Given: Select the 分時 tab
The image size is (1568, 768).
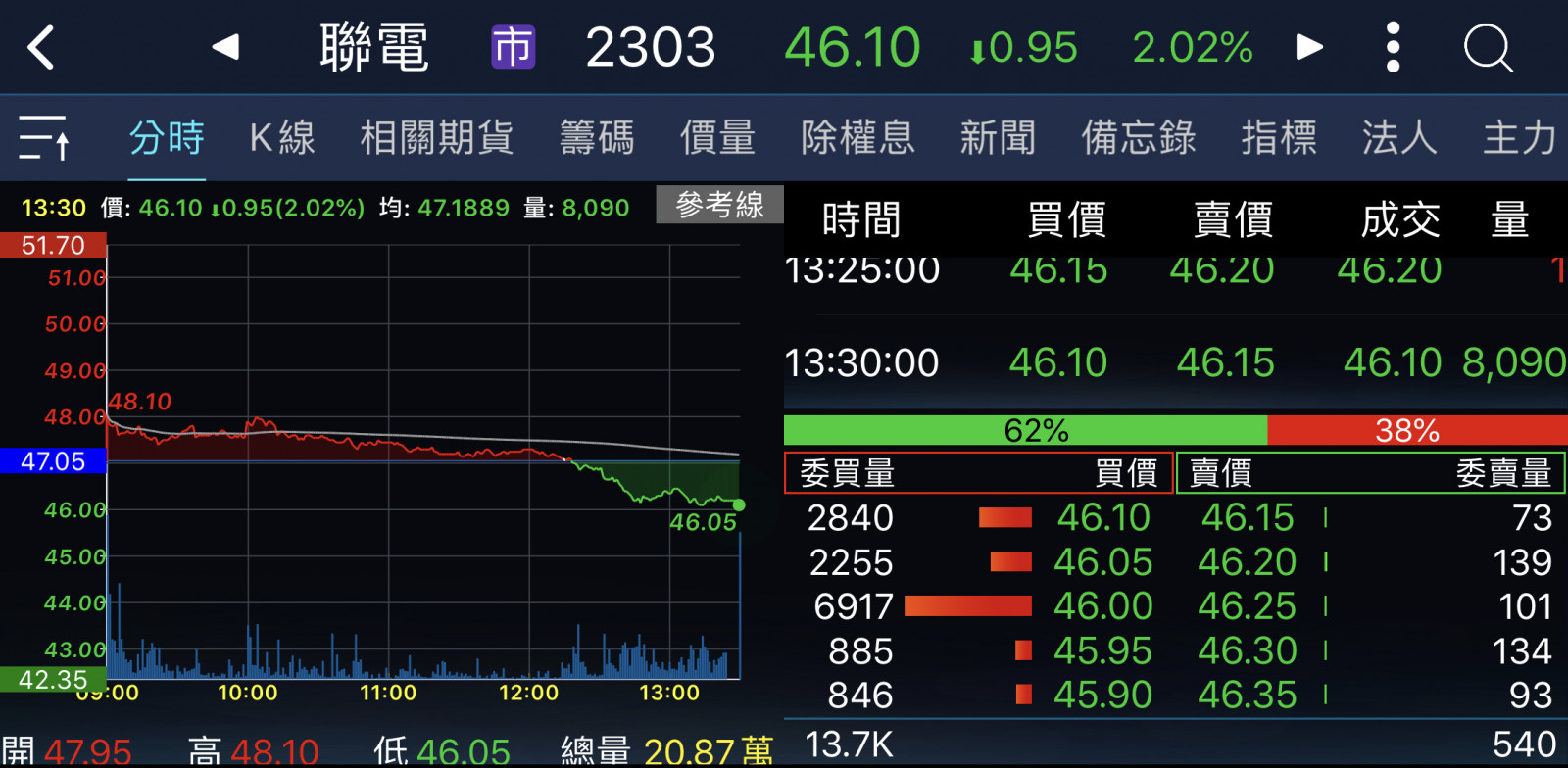Looking at the screenshot, I should 167,137.
